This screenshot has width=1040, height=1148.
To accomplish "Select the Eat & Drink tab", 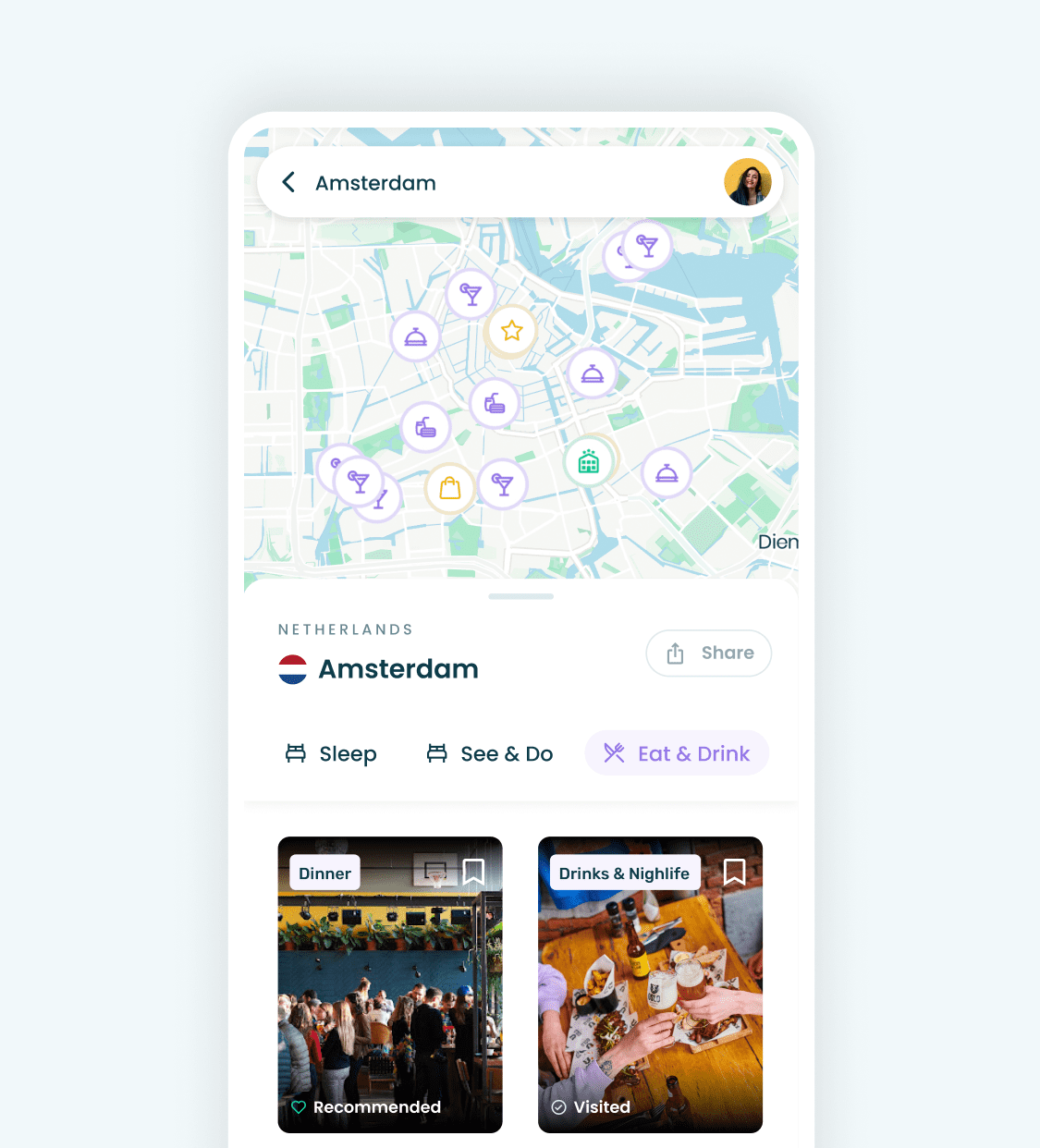I will pos(677,753).
